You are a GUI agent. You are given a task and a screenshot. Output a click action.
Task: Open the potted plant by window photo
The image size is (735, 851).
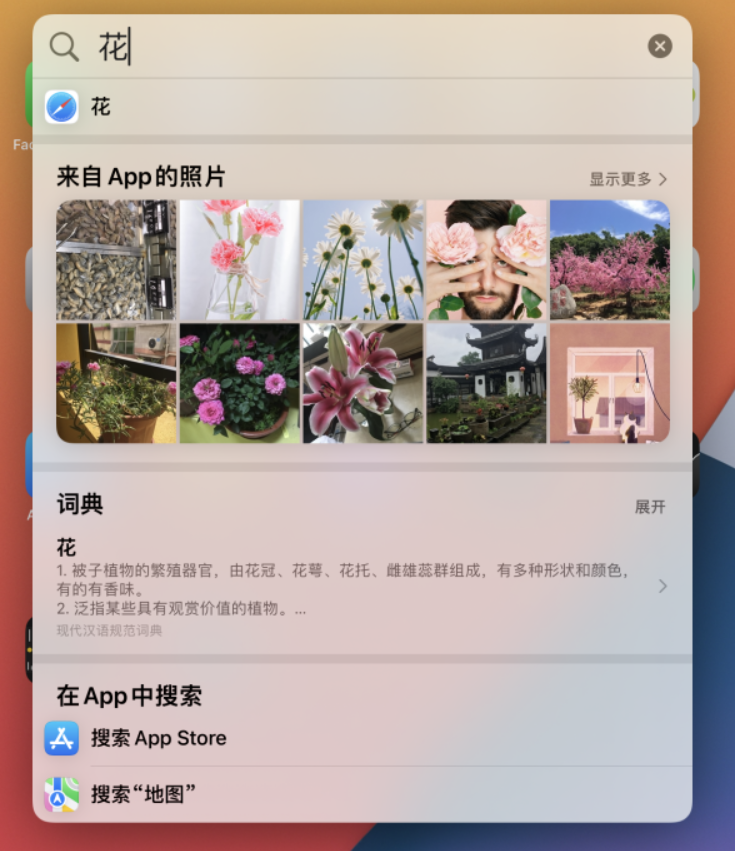coord(116,383)
